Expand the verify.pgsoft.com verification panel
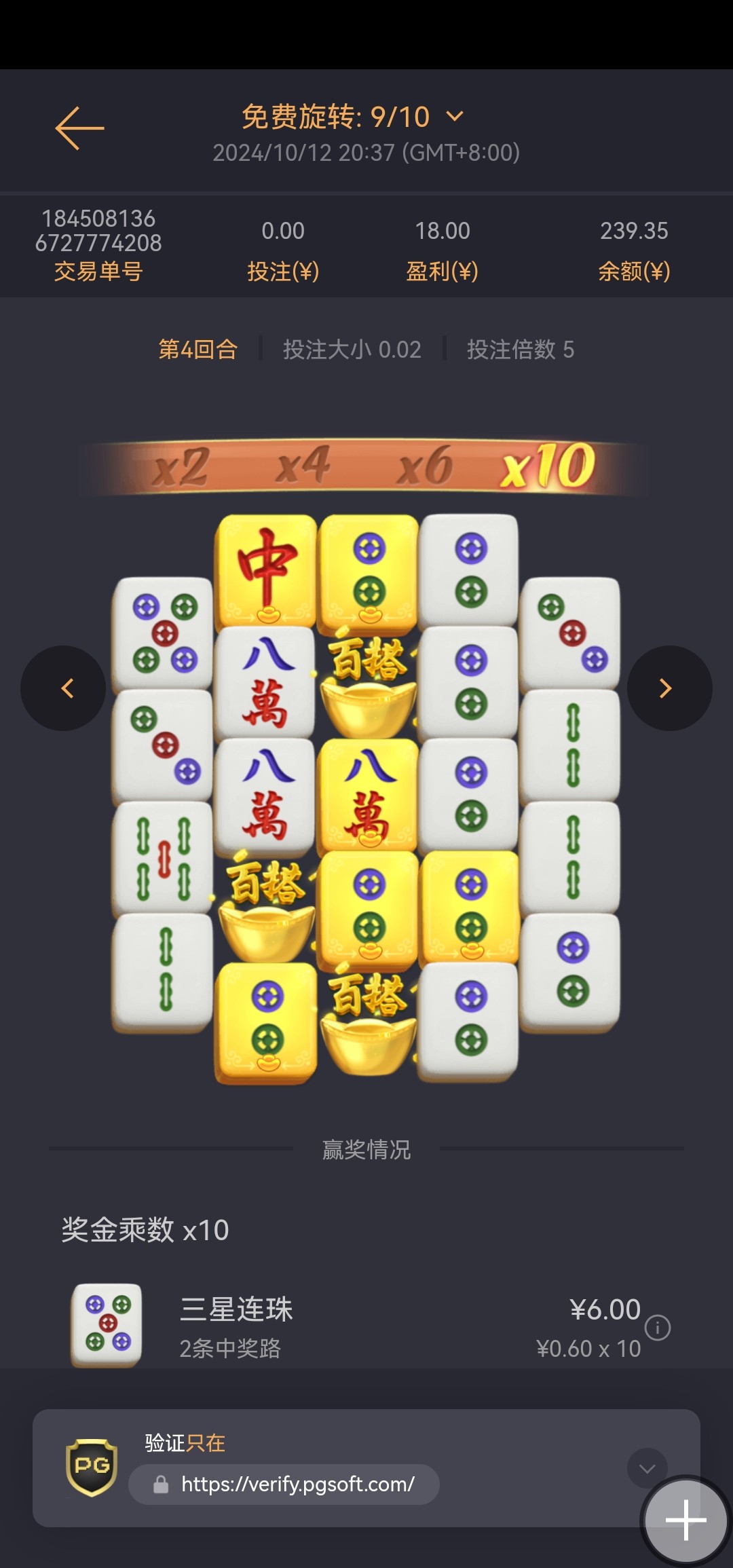733x1568 pixels. pyautogui.click(x=647, y=1469)
